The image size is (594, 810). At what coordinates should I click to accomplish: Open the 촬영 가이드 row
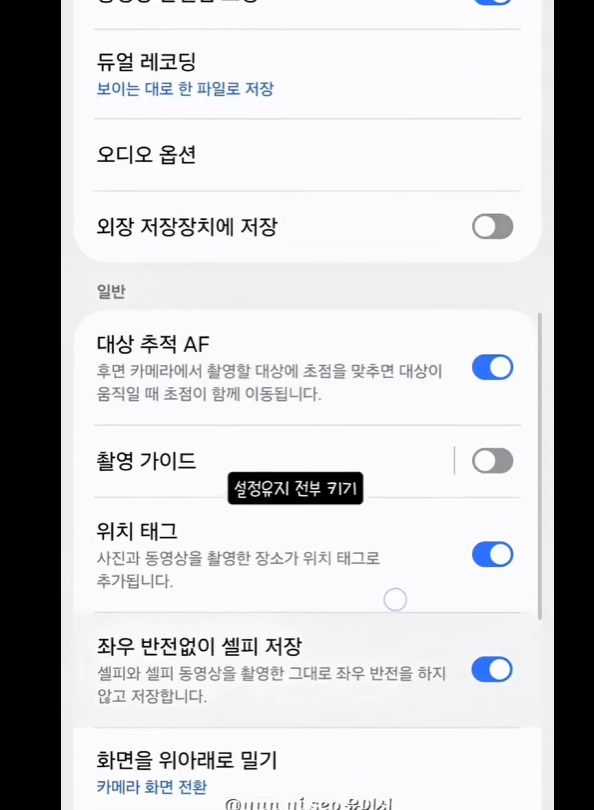263,461
